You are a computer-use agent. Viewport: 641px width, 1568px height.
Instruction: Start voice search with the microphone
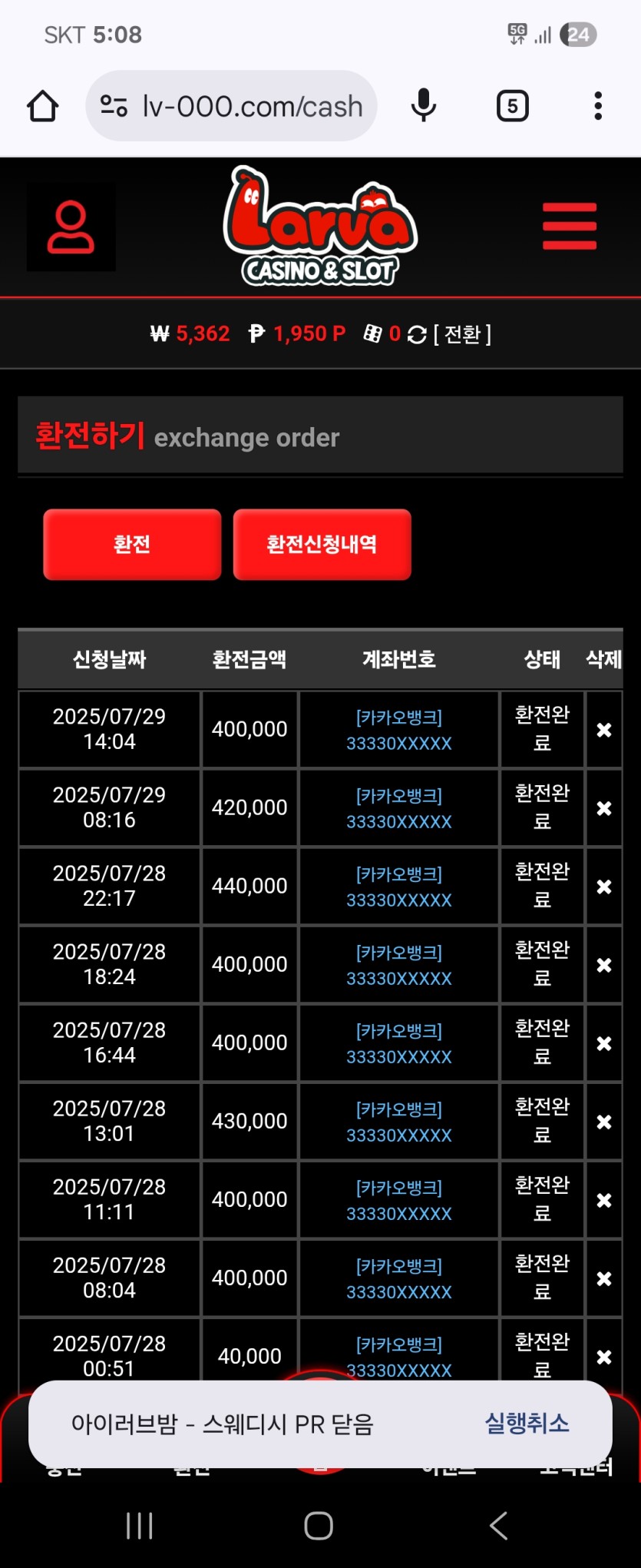[423, 106]
